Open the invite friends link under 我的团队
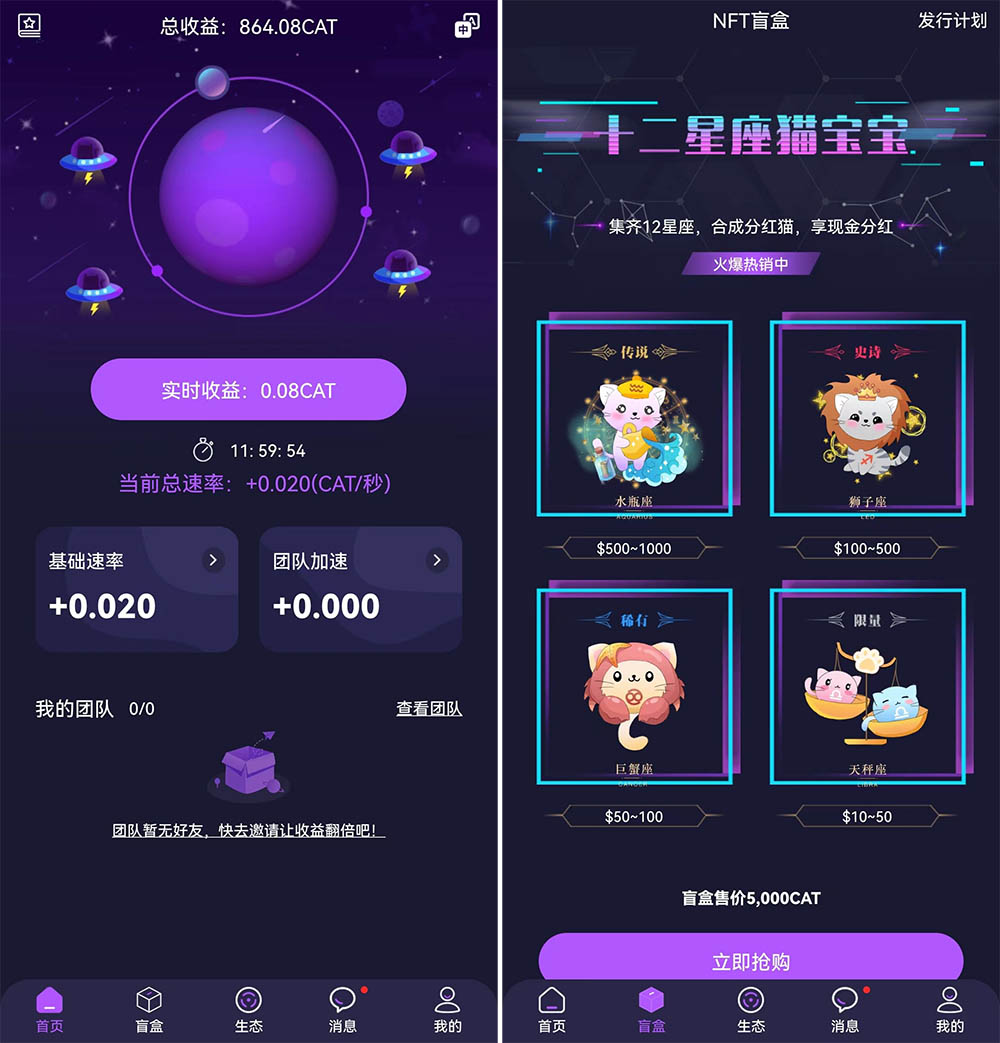 pos(248,831)
